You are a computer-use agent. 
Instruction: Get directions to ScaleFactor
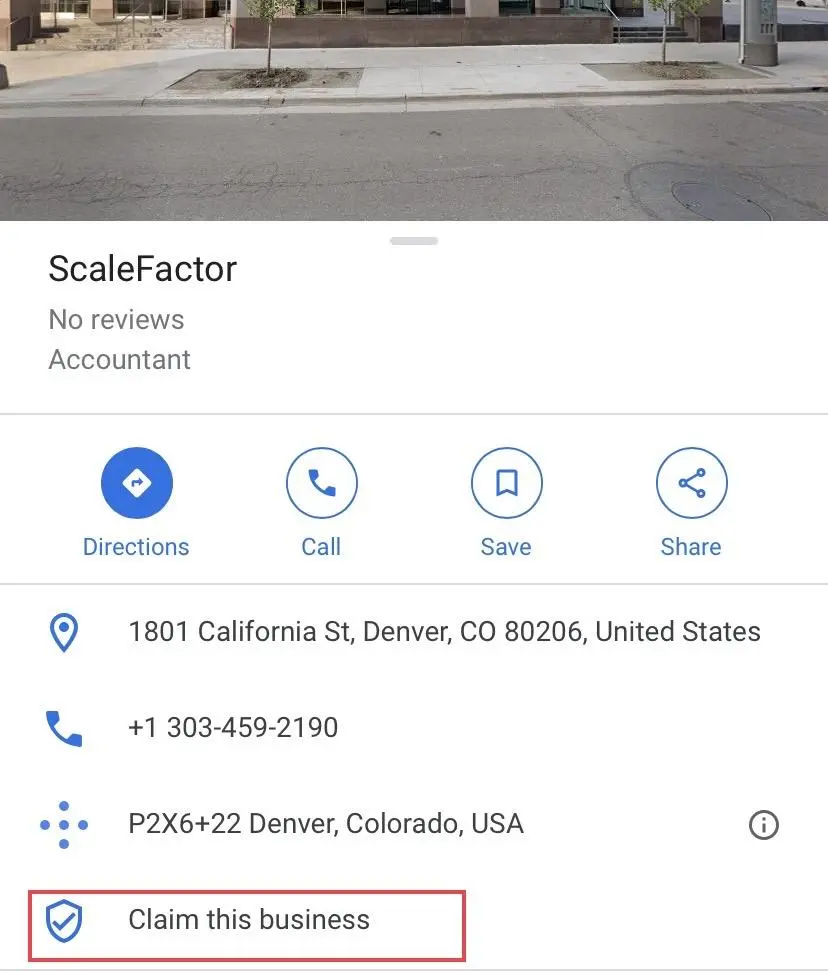coord(136,484)
